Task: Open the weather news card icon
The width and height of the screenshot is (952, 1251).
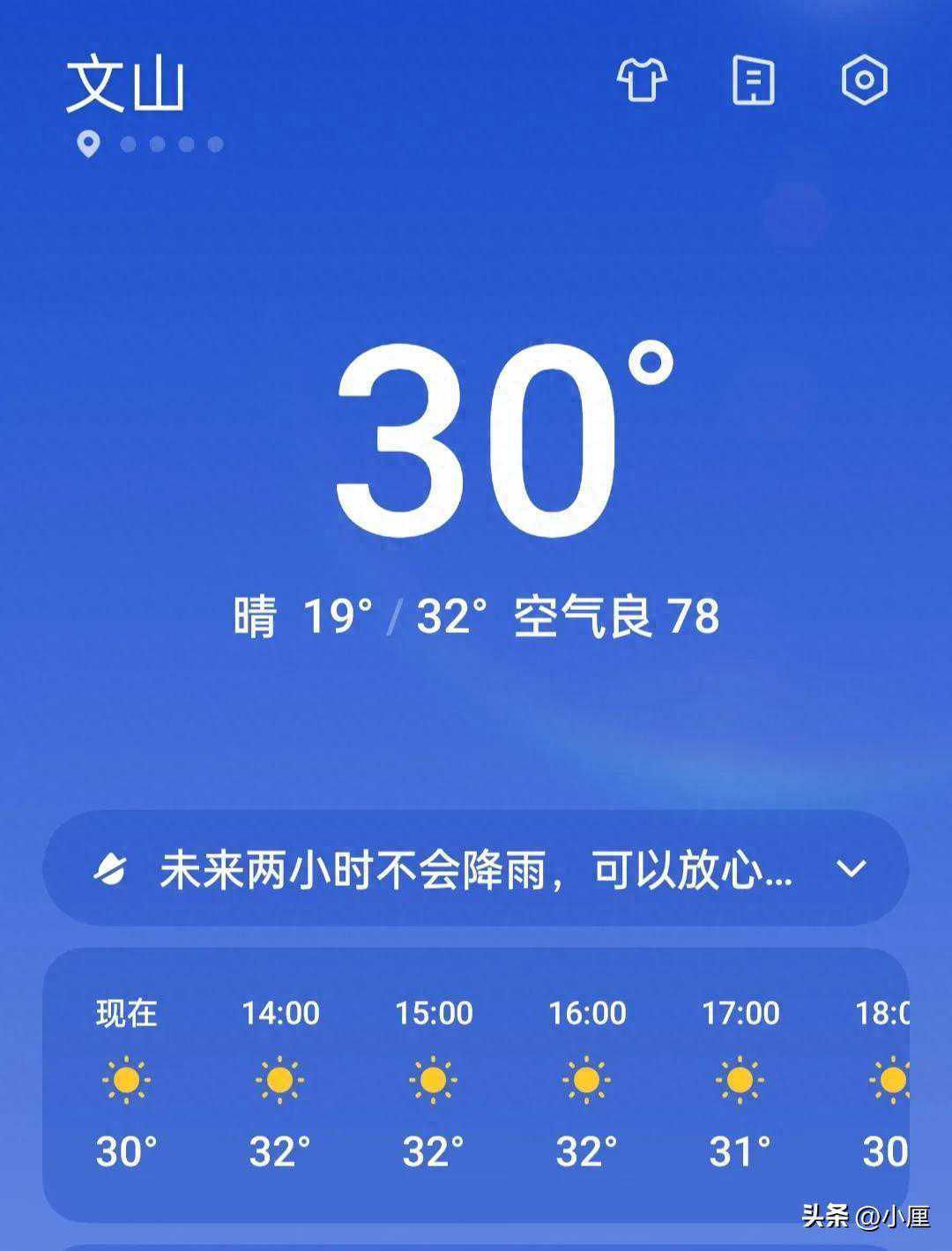Action: [x=754, y=81]
